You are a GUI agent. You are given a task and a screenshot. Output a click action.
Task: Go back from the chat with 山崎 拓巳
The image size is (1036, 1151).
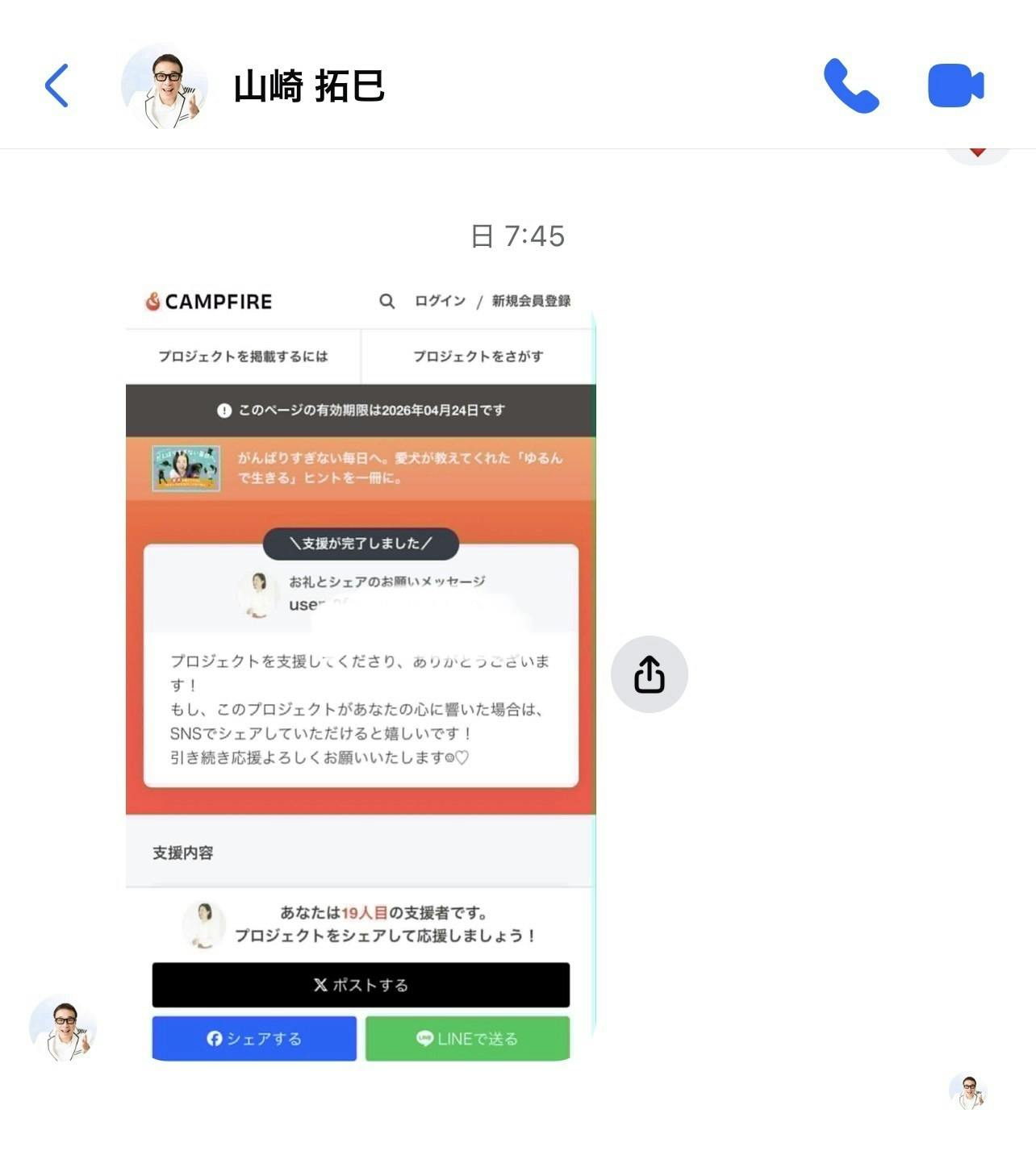(56, 85)
